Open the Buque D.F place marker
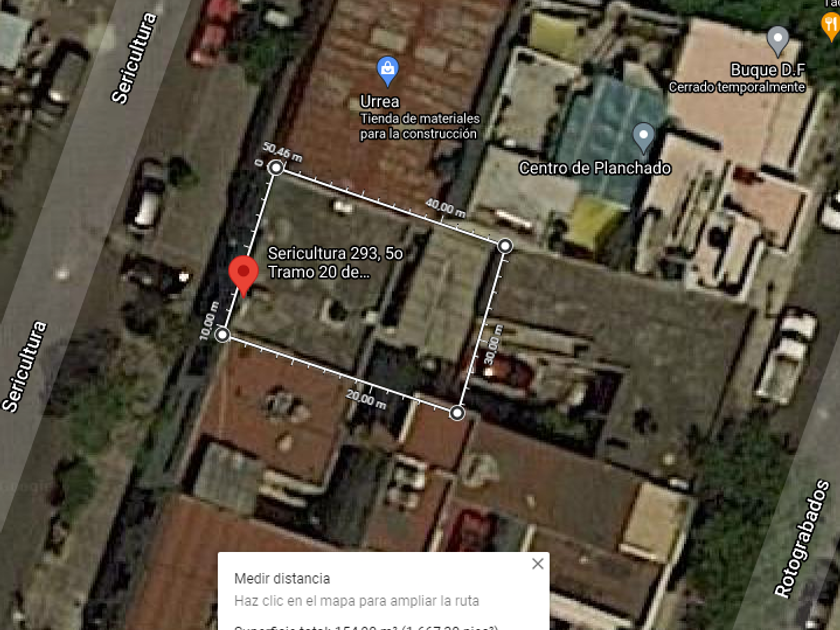Screen dimensions: 840x630 coord(777,40)
